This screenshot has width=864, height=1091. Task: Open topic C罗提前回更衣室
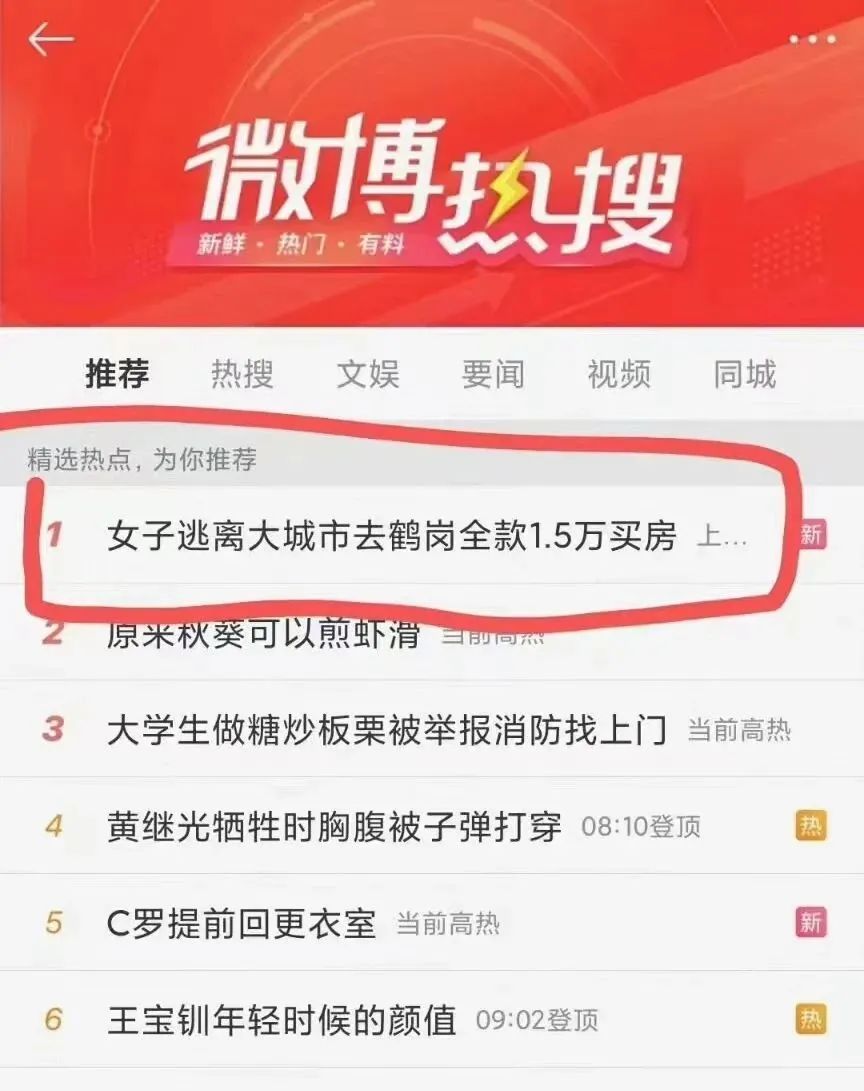(x=241, y=923)
